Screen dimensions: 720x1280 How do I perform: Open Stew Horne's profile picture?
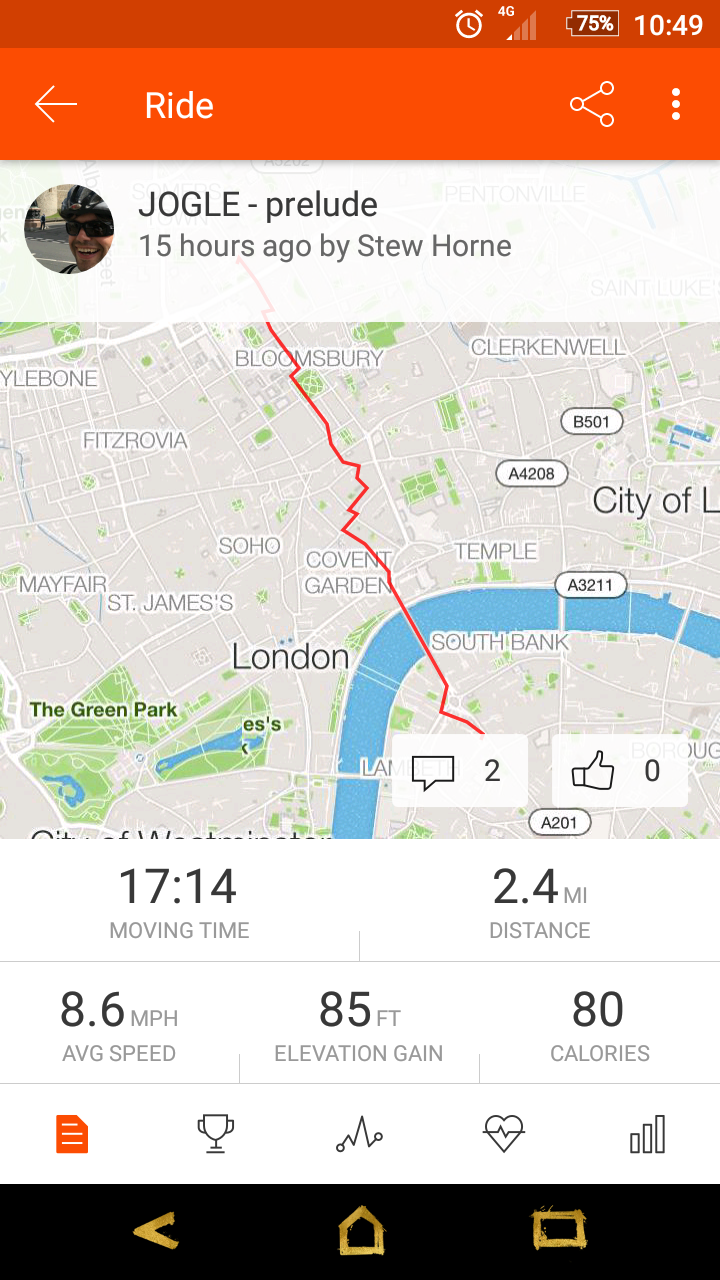click(69, 229)
